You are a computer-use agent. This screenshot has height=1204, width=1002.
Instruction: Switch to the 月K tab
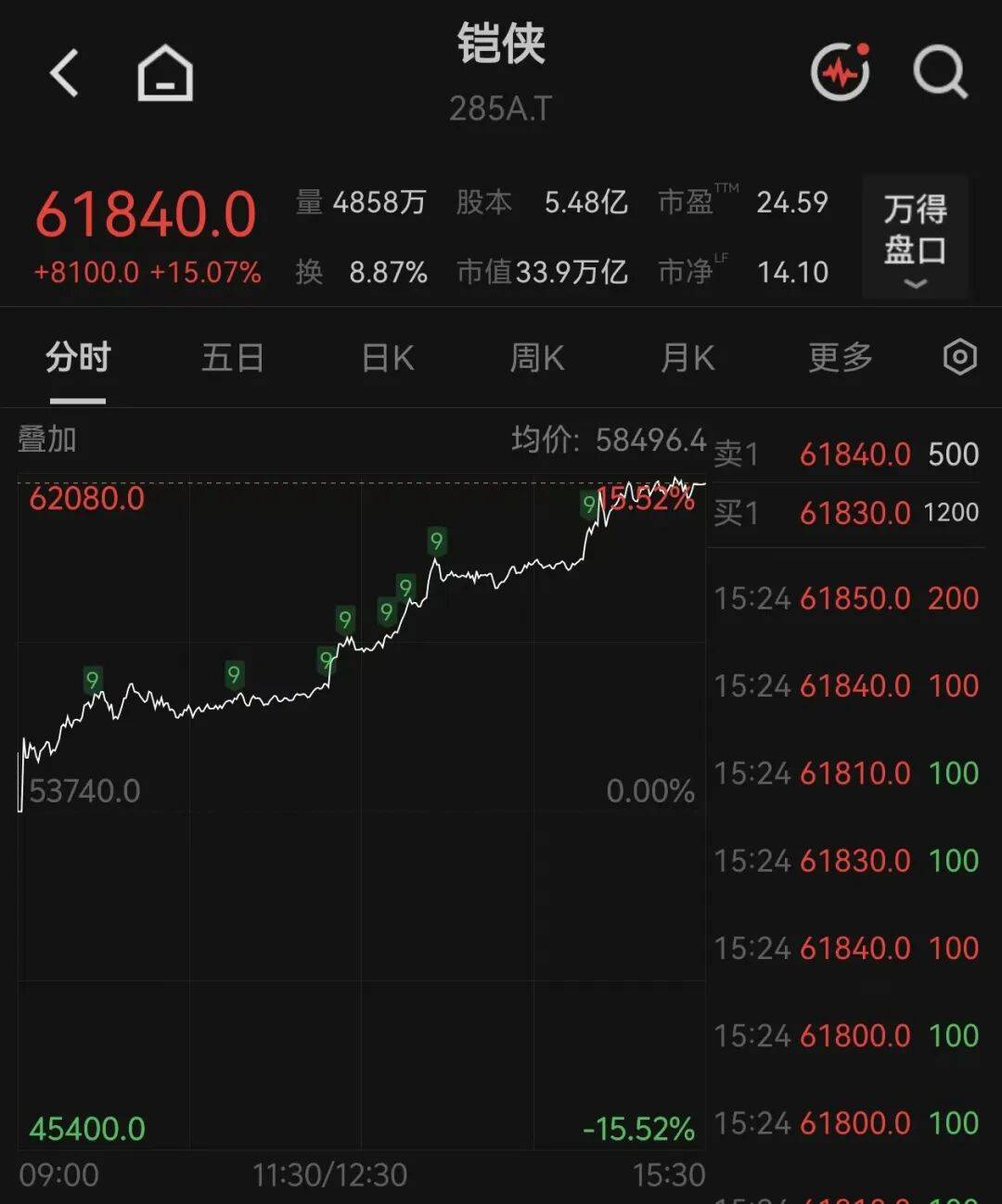coord(687,357)
